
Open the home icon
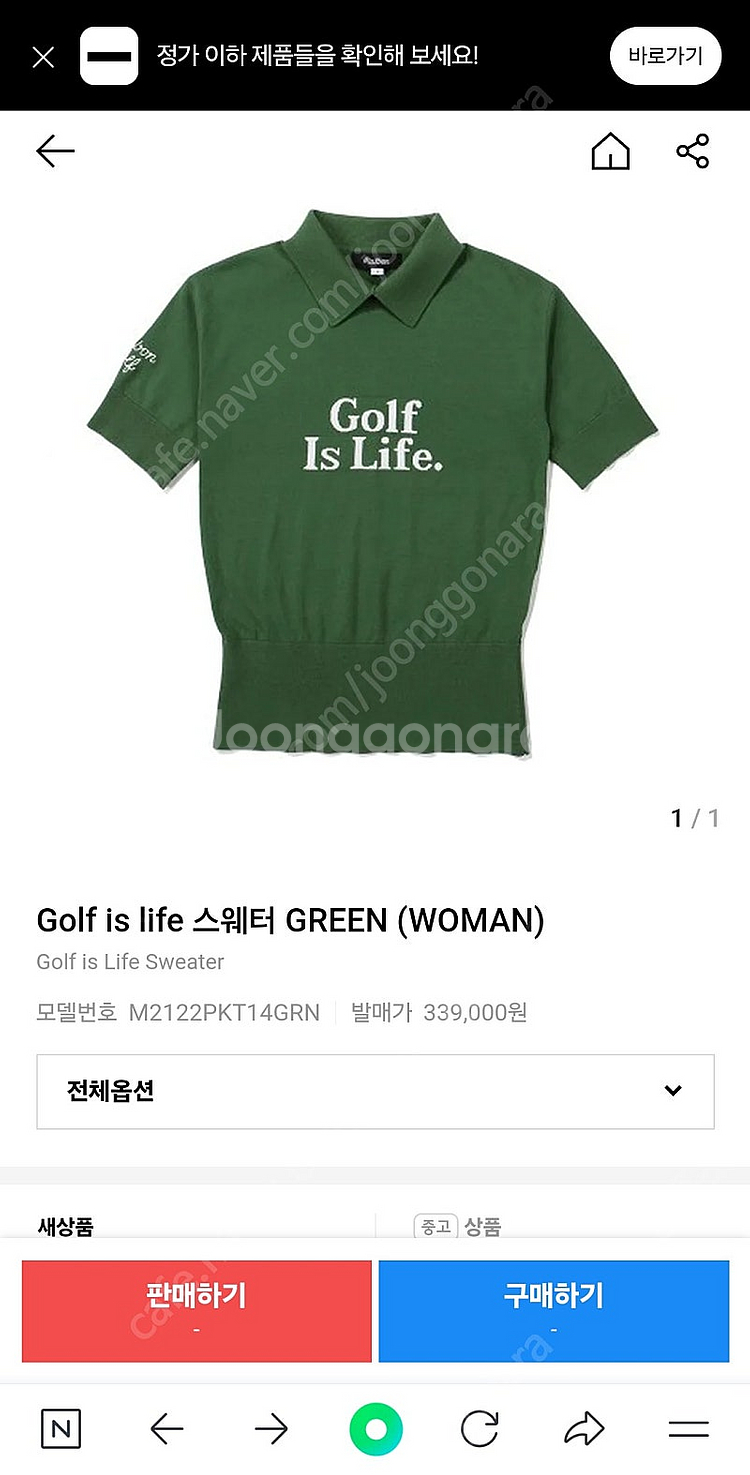(x=610, y=152)
